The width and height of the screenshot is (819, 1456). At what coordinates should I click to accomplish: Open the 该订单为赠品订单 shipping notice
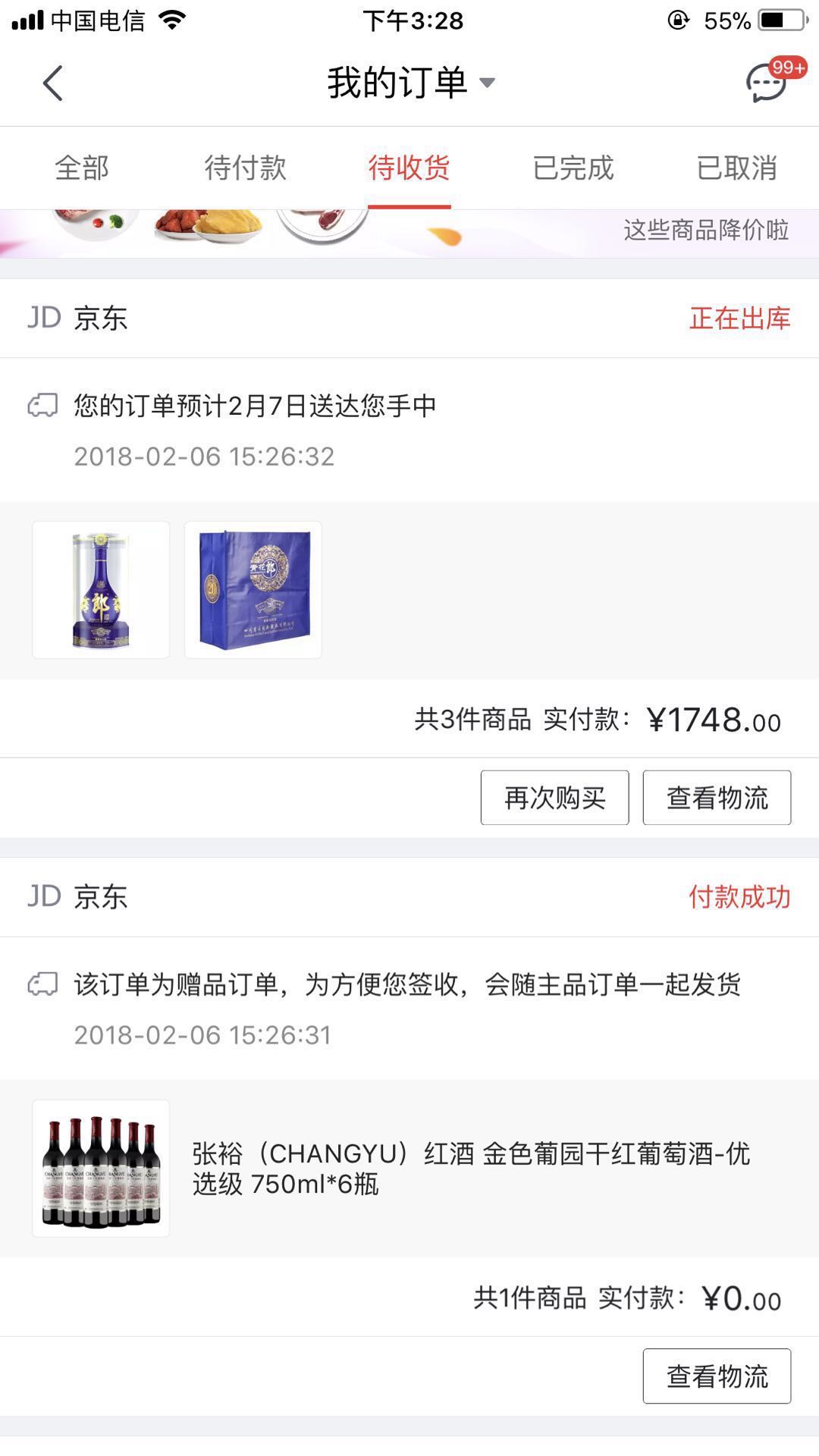tap(406, 985)
